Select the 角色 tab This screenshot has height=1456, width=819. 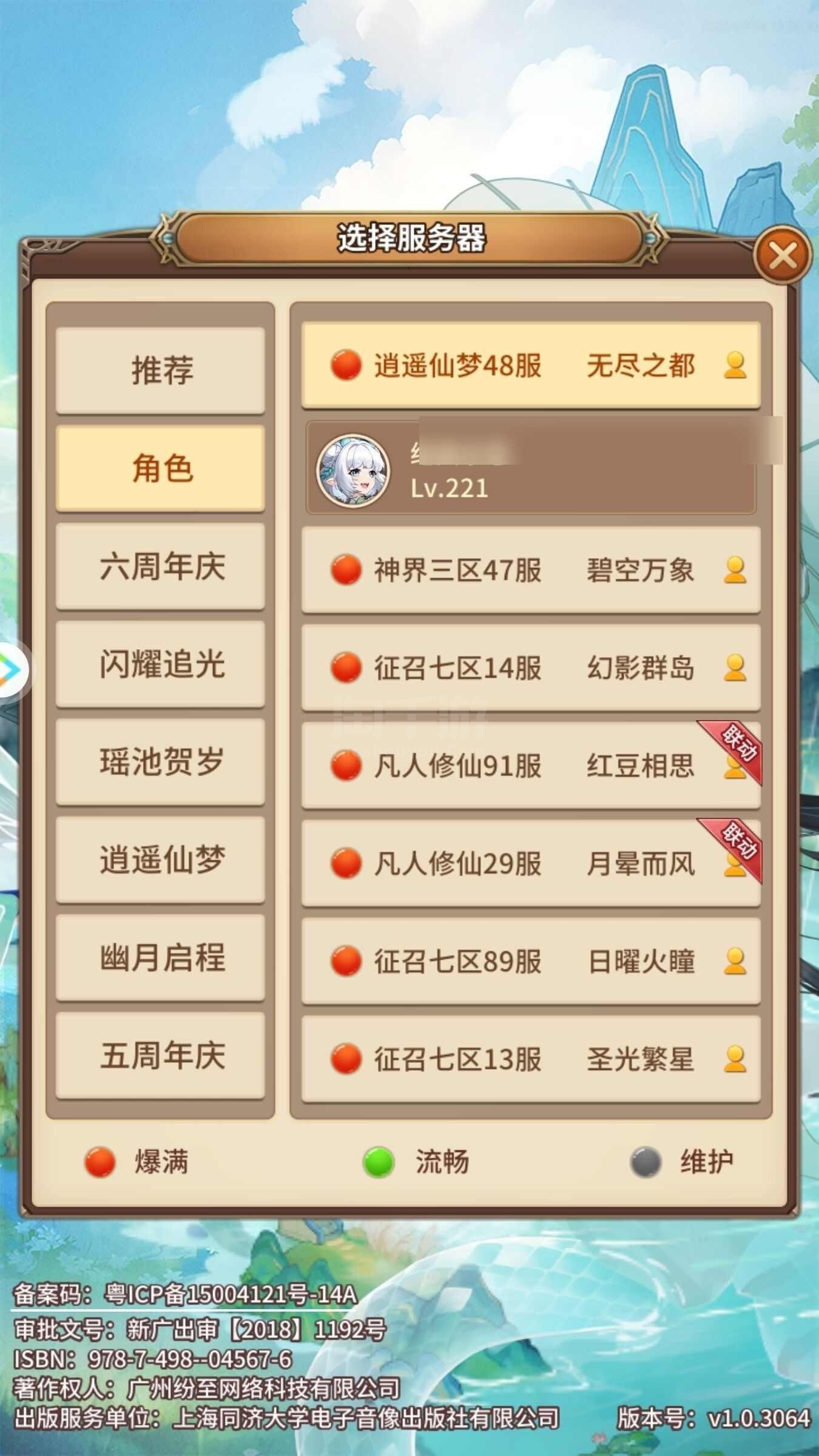pyautogui.click(x=161, y=468)
